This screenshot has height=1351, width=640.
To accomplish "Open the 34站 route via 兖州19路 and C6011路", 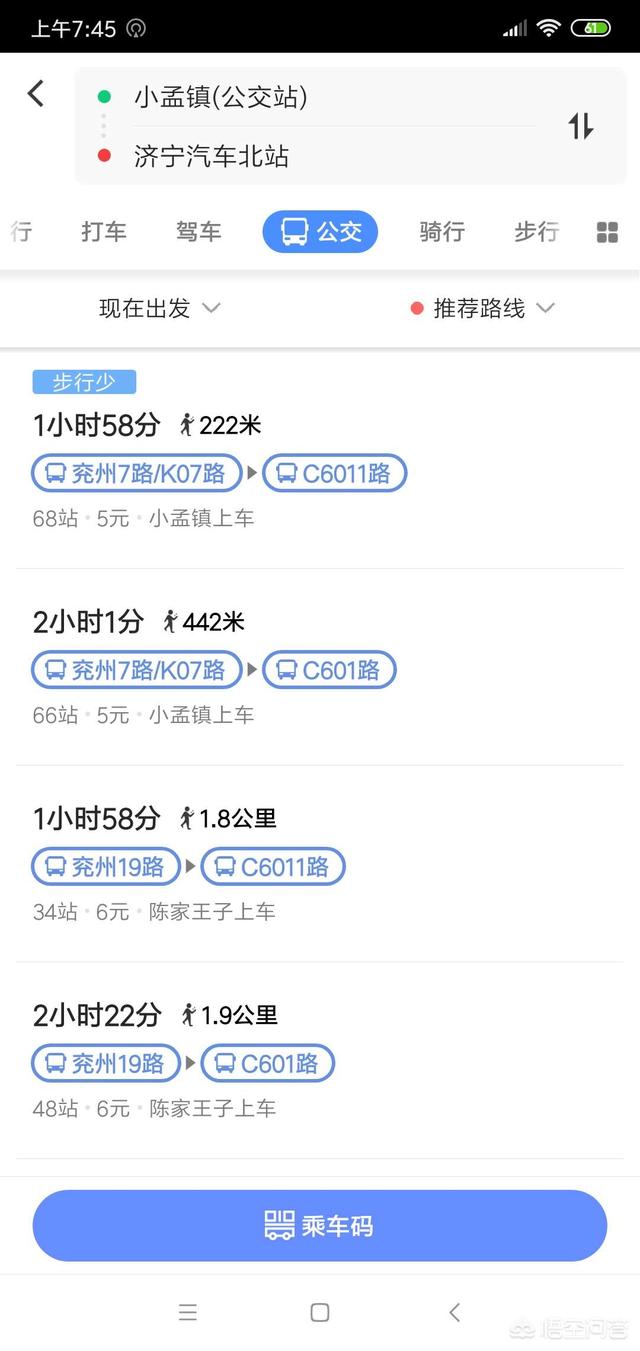I will [x=320, y=864].
